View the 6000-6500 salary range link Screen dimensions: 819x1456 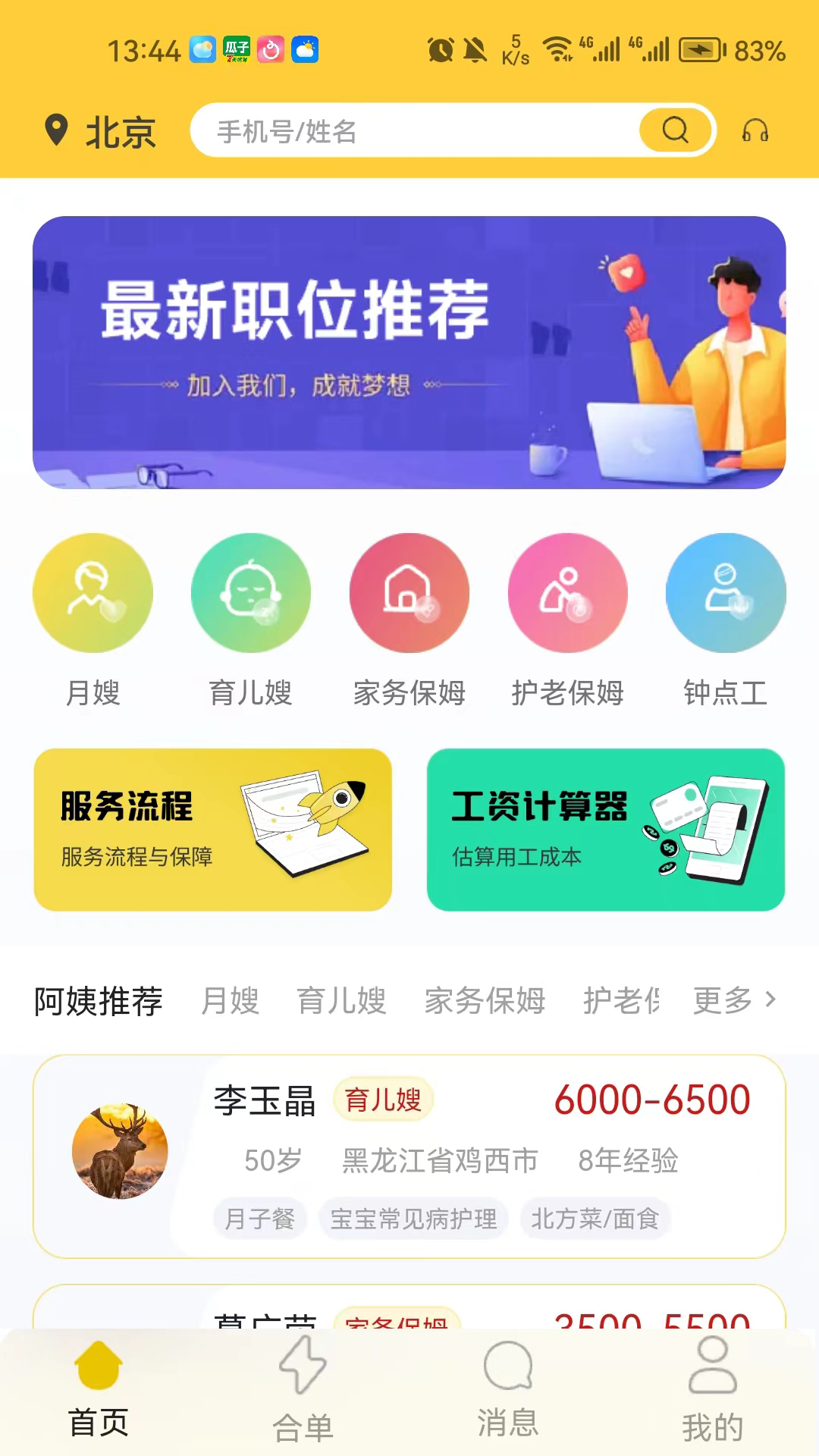654,1099
